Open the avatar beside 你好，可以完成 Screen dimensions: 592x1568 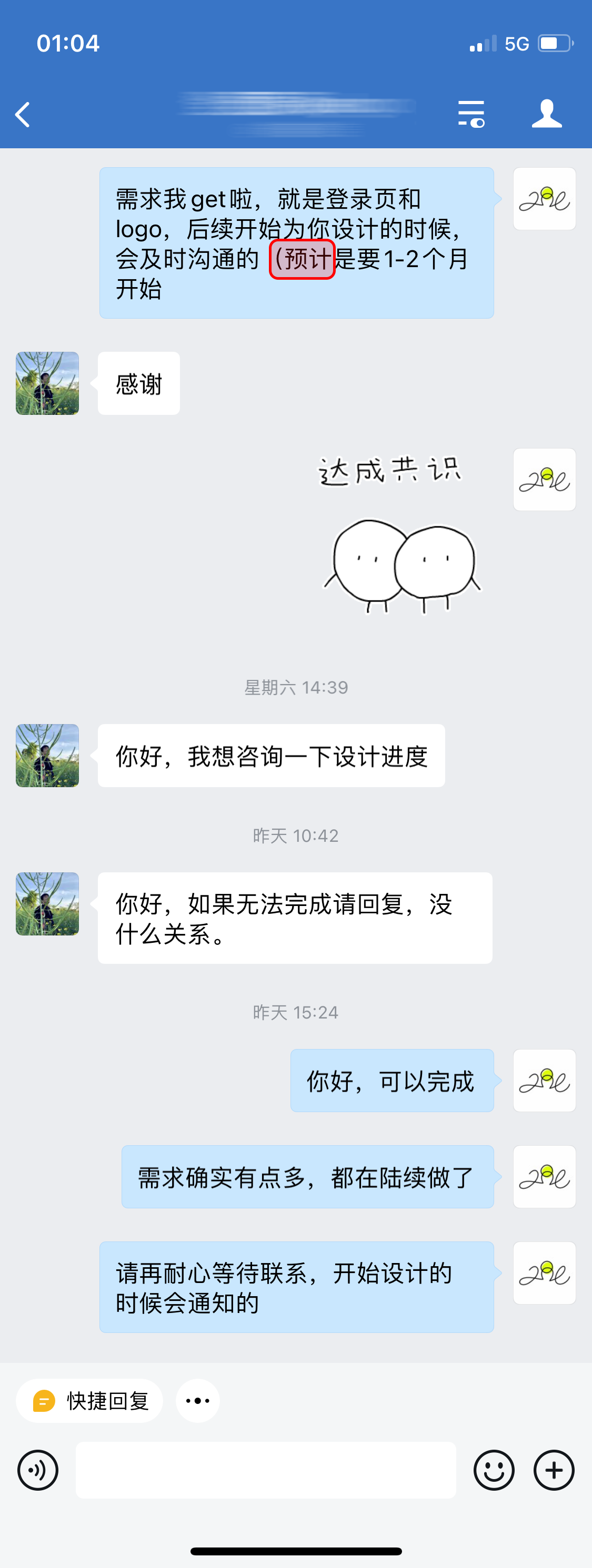[x=545, y=1081]
